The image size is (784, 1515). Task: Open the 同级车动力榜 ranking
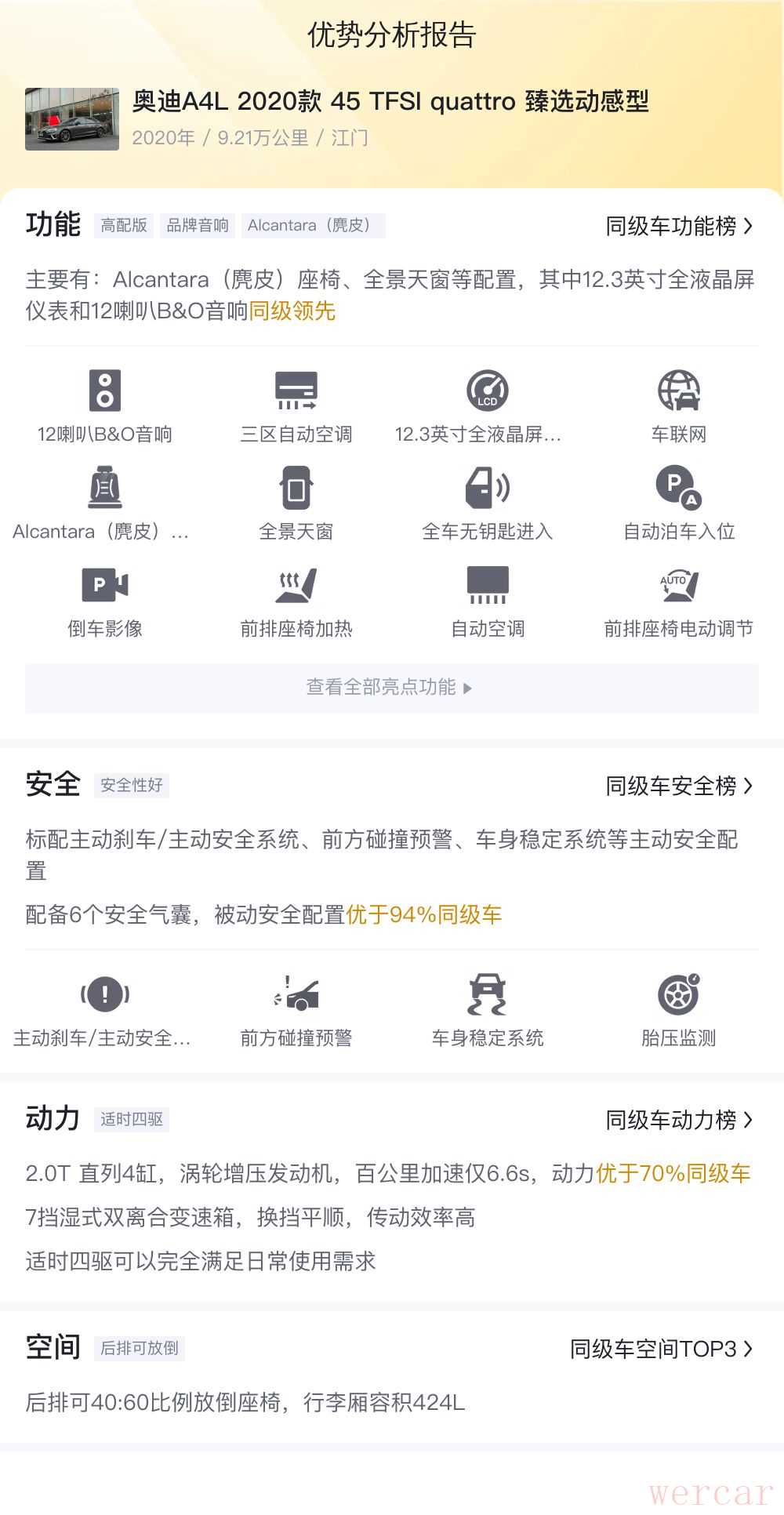(x=678, y=1120)
